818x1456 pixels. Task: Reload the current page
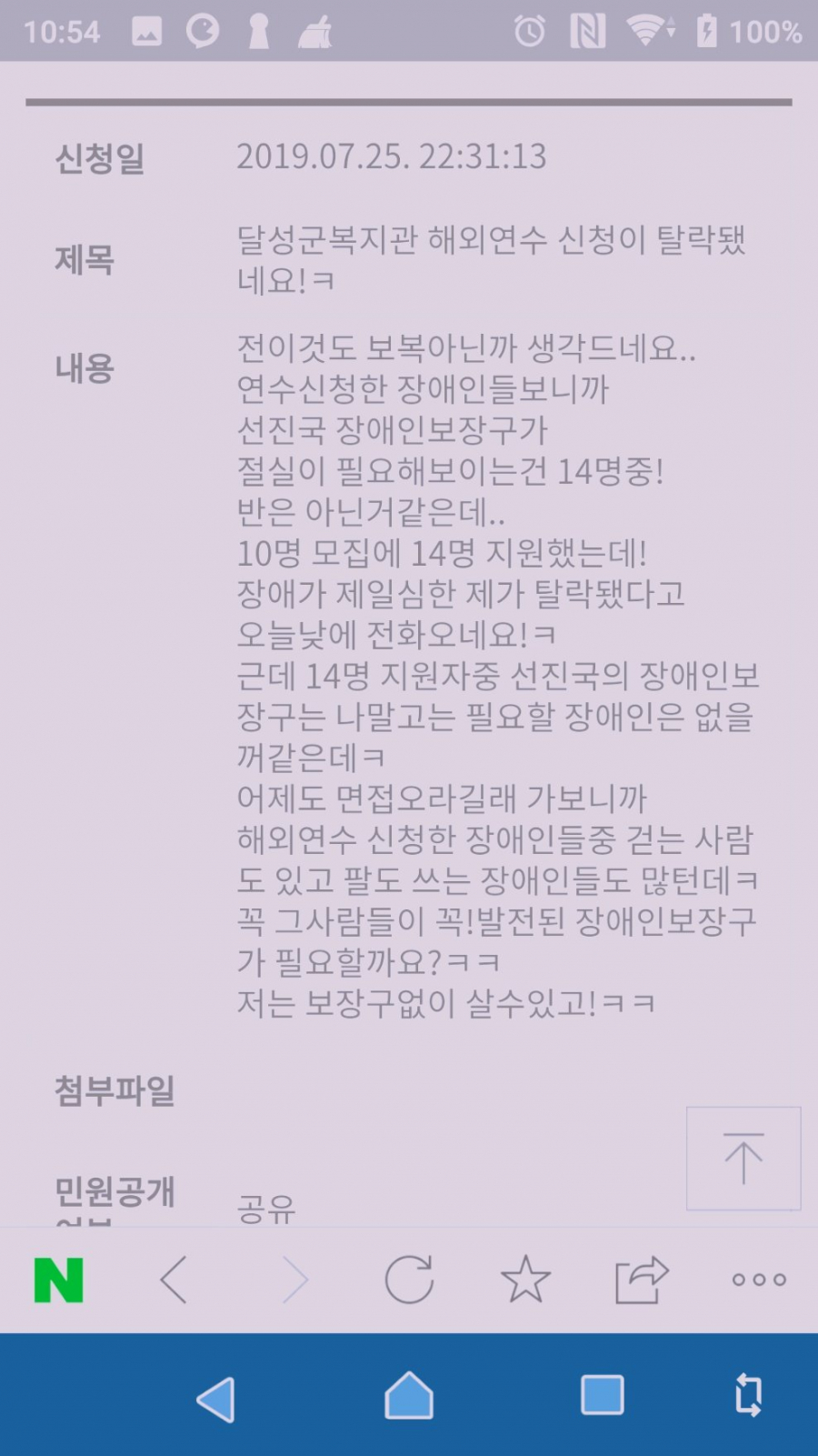pos(409,1280)
